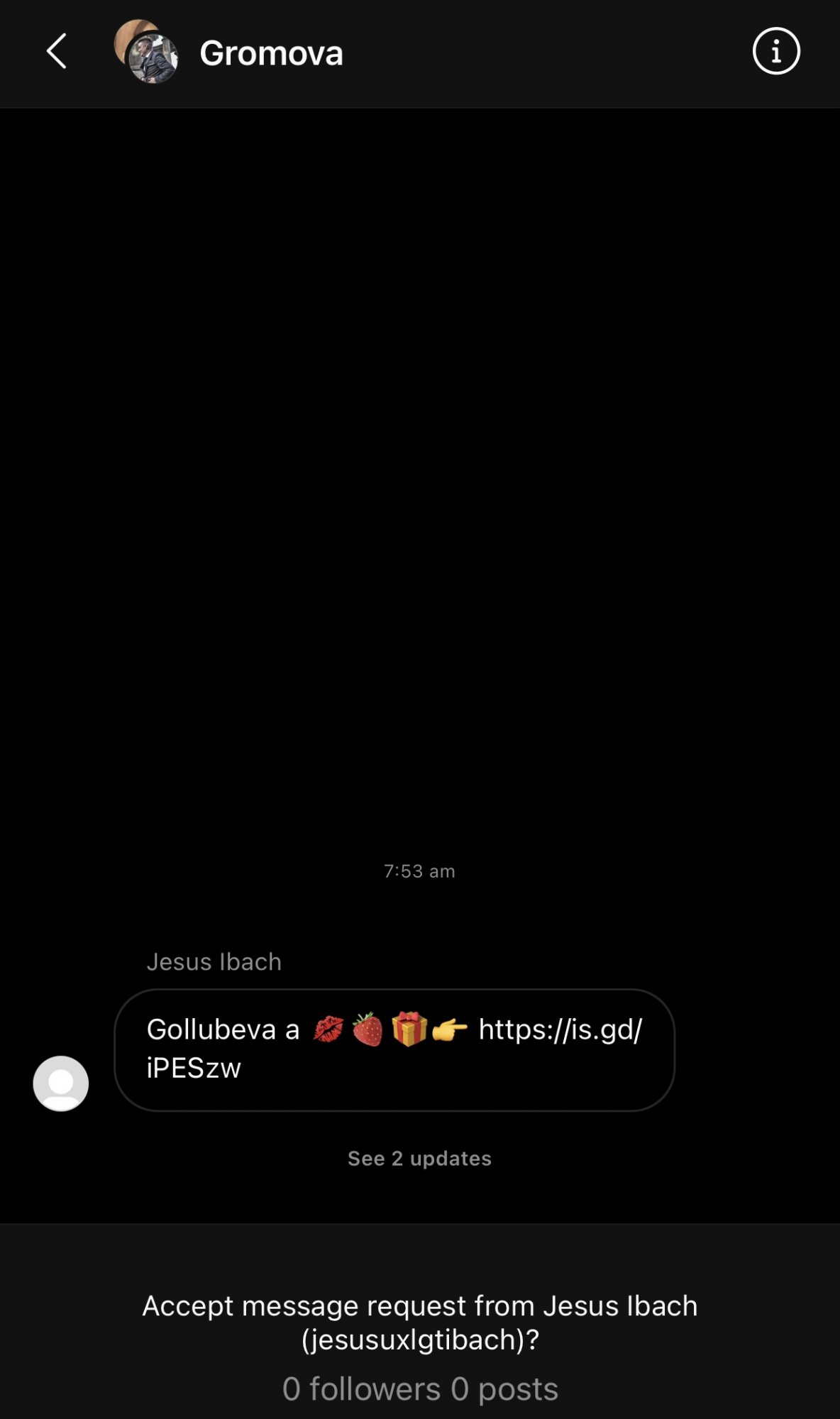Go back using the arrow
The height and width of the screenshot is (1419, 840).
pos(57,52)
